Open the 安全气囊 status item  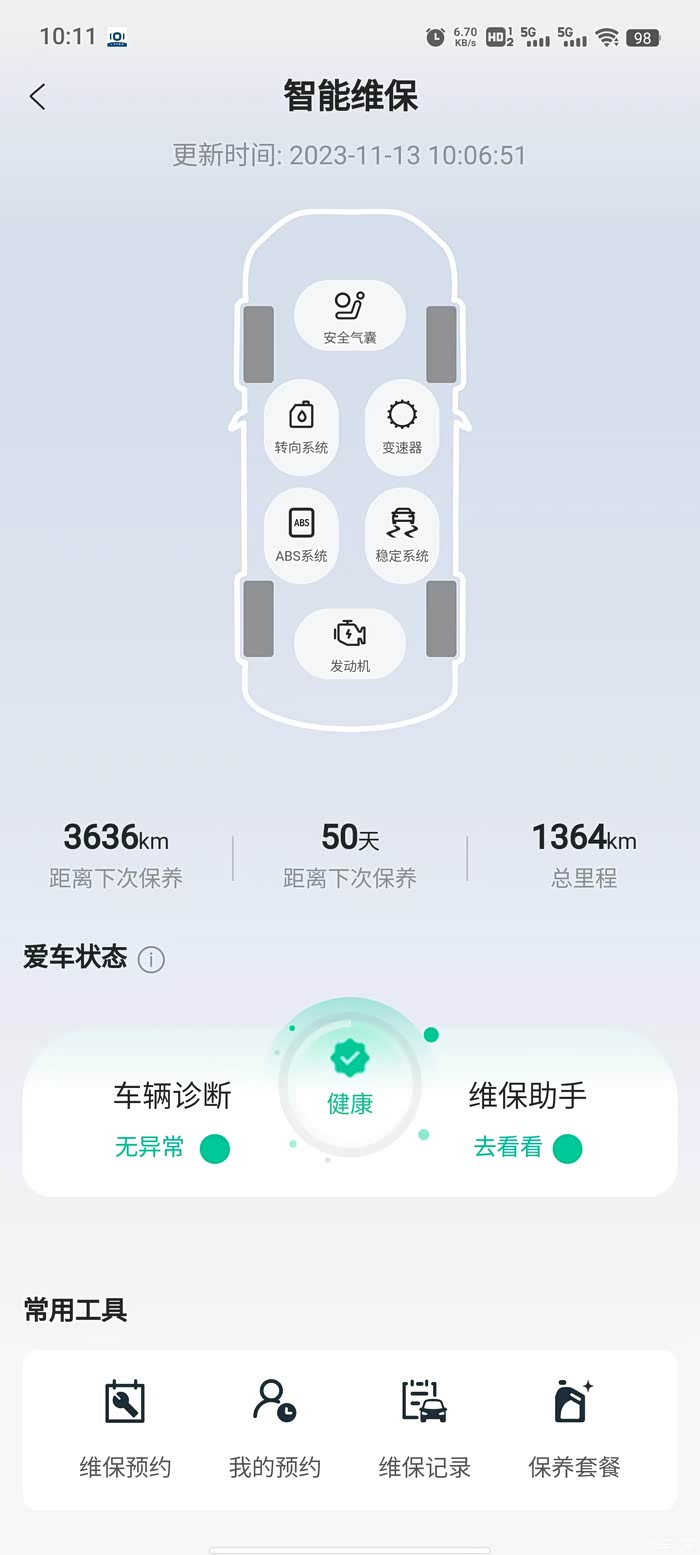350,316
